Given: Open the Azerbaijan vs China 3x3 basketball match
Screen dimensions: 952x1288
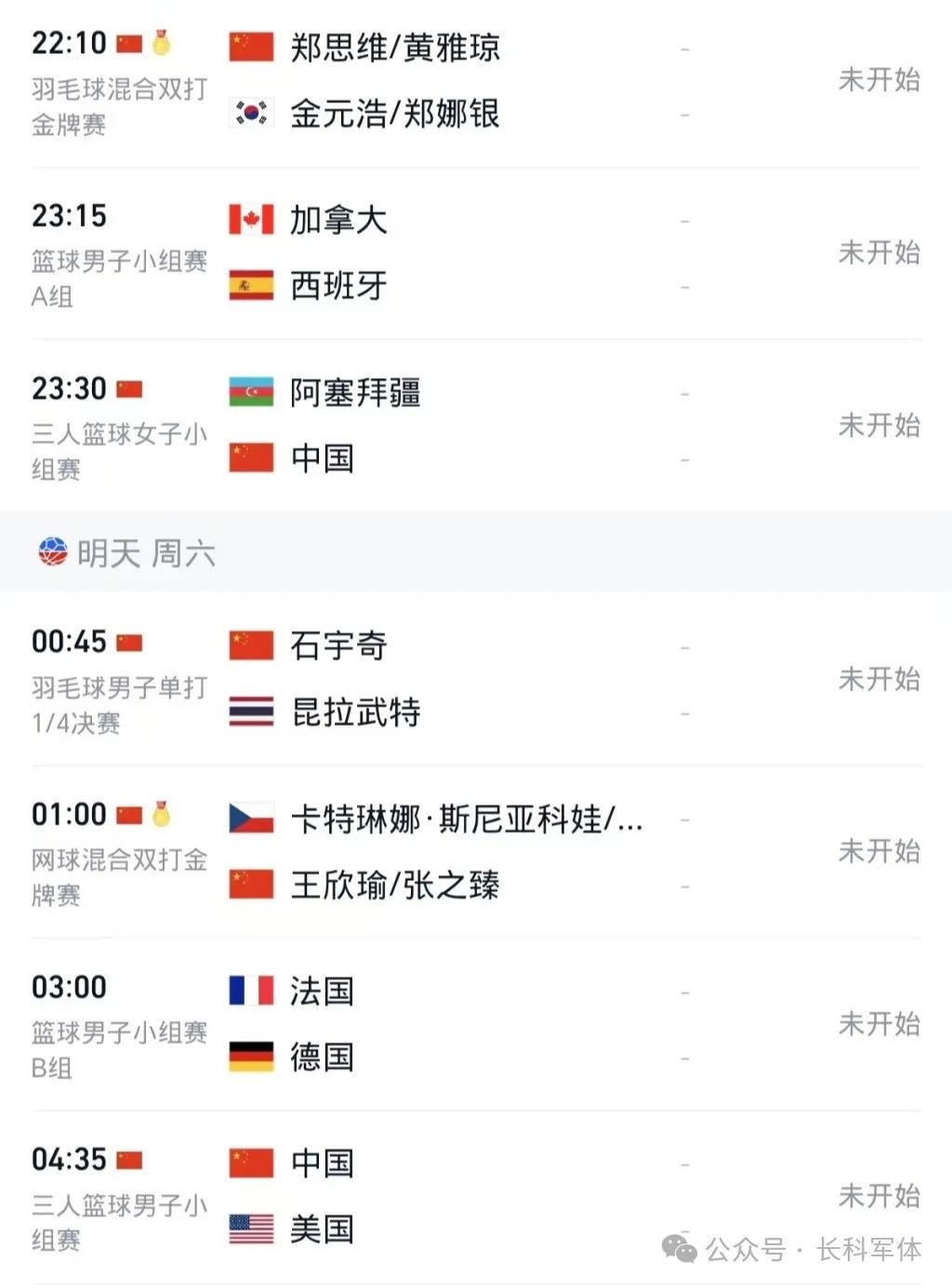Looking at the screenshot, I should pos(474,426).
